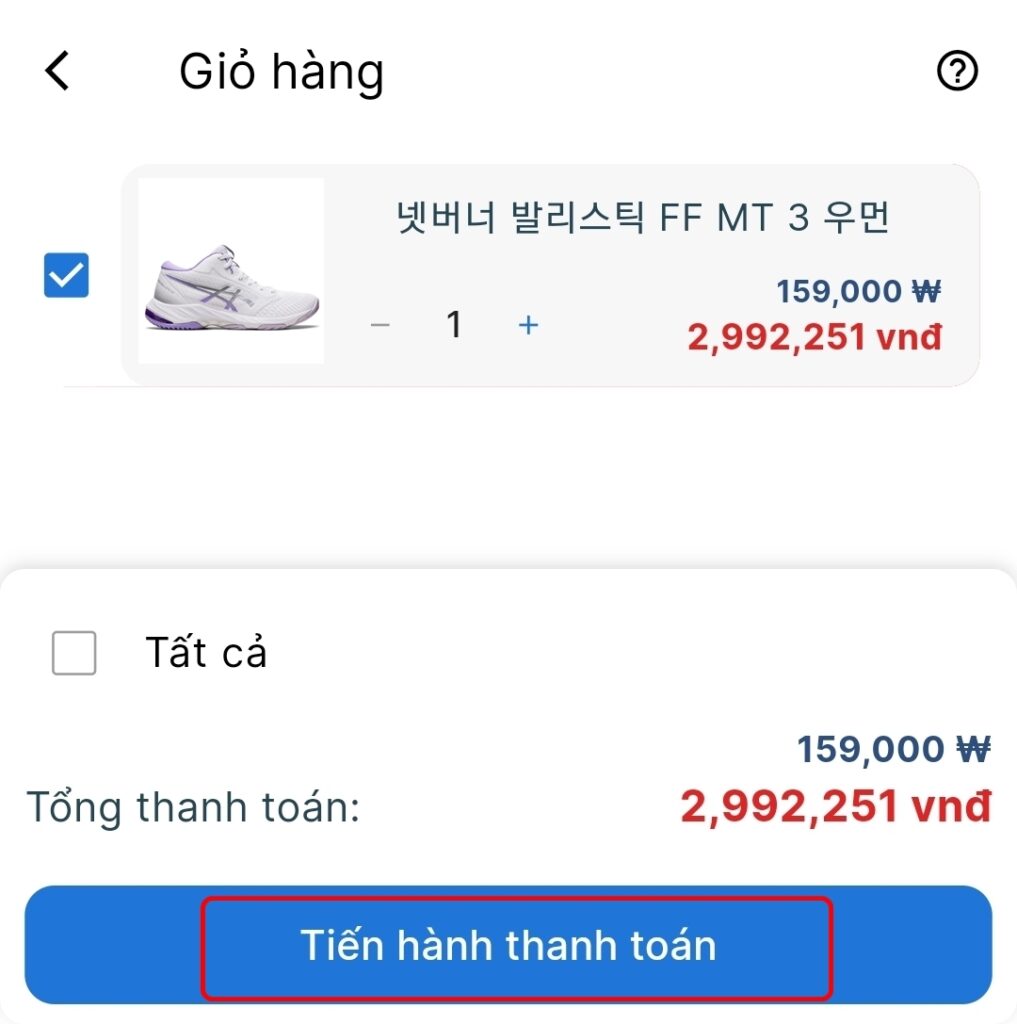Open the help question mark icon
The height and width of the screenshot is (1024, 1017).
(x=957, y=71)
